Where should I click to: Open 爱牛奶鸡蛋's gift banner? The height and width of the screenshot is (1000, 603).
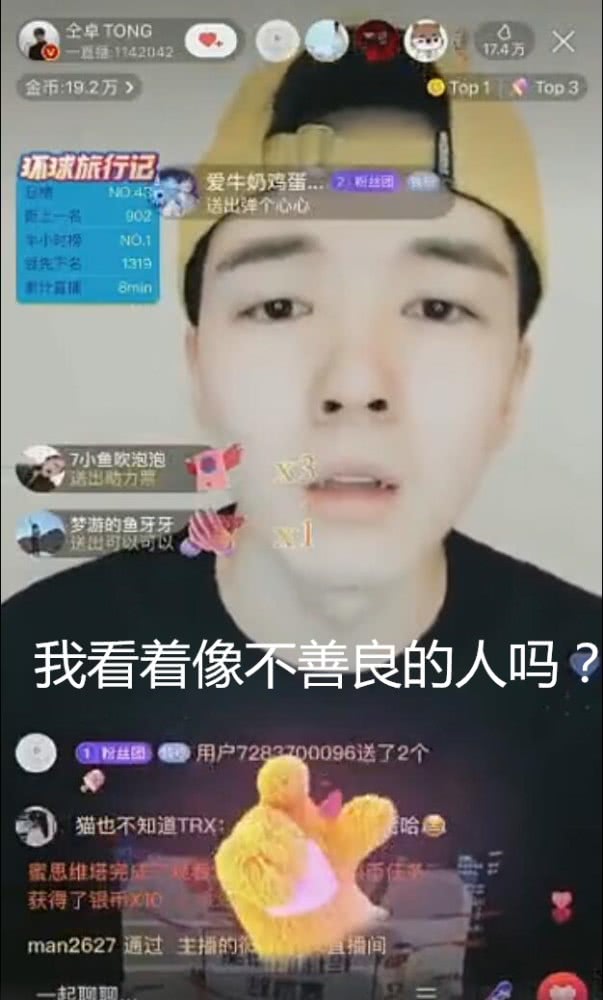pyautogui.click(x=300, y=193)
